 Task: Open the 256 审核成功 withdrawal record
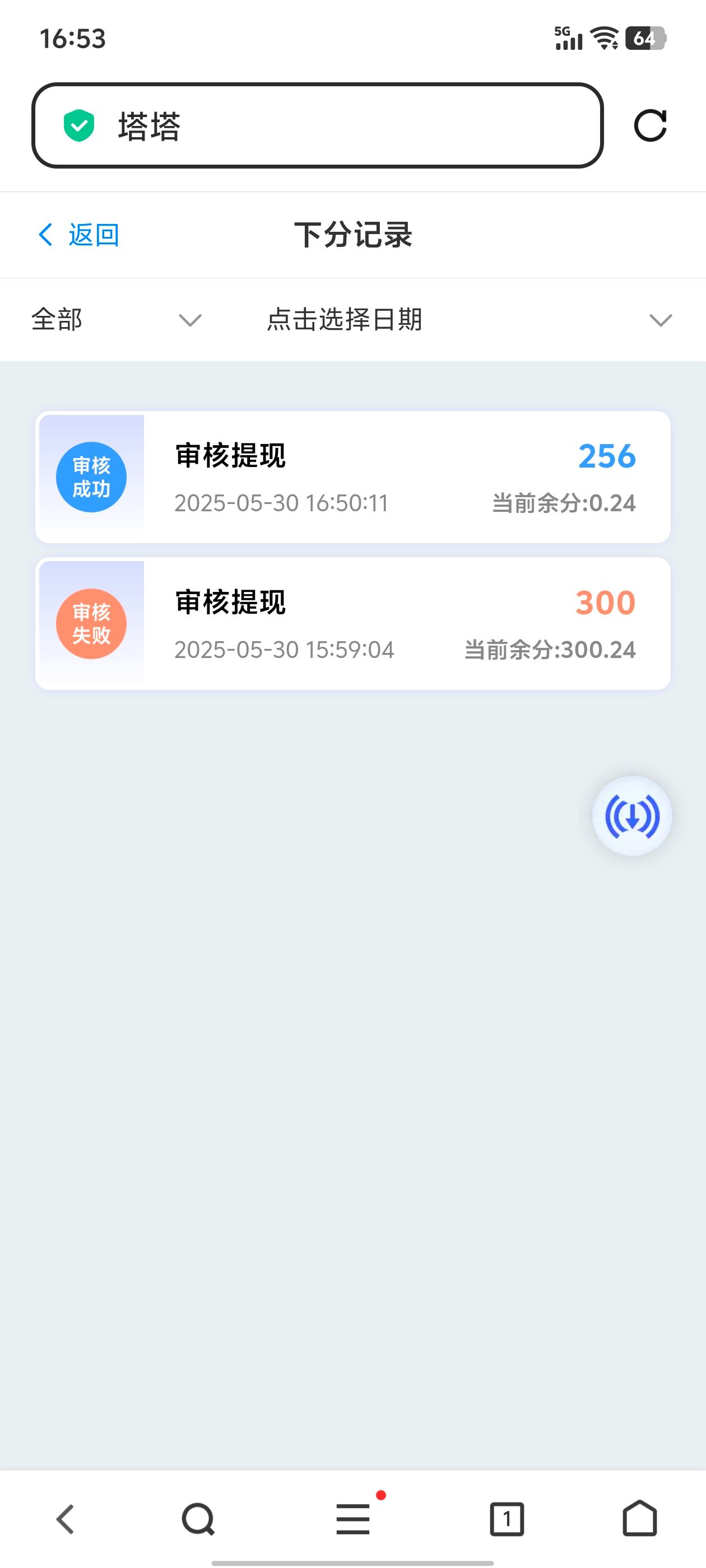tap(352, 477)
